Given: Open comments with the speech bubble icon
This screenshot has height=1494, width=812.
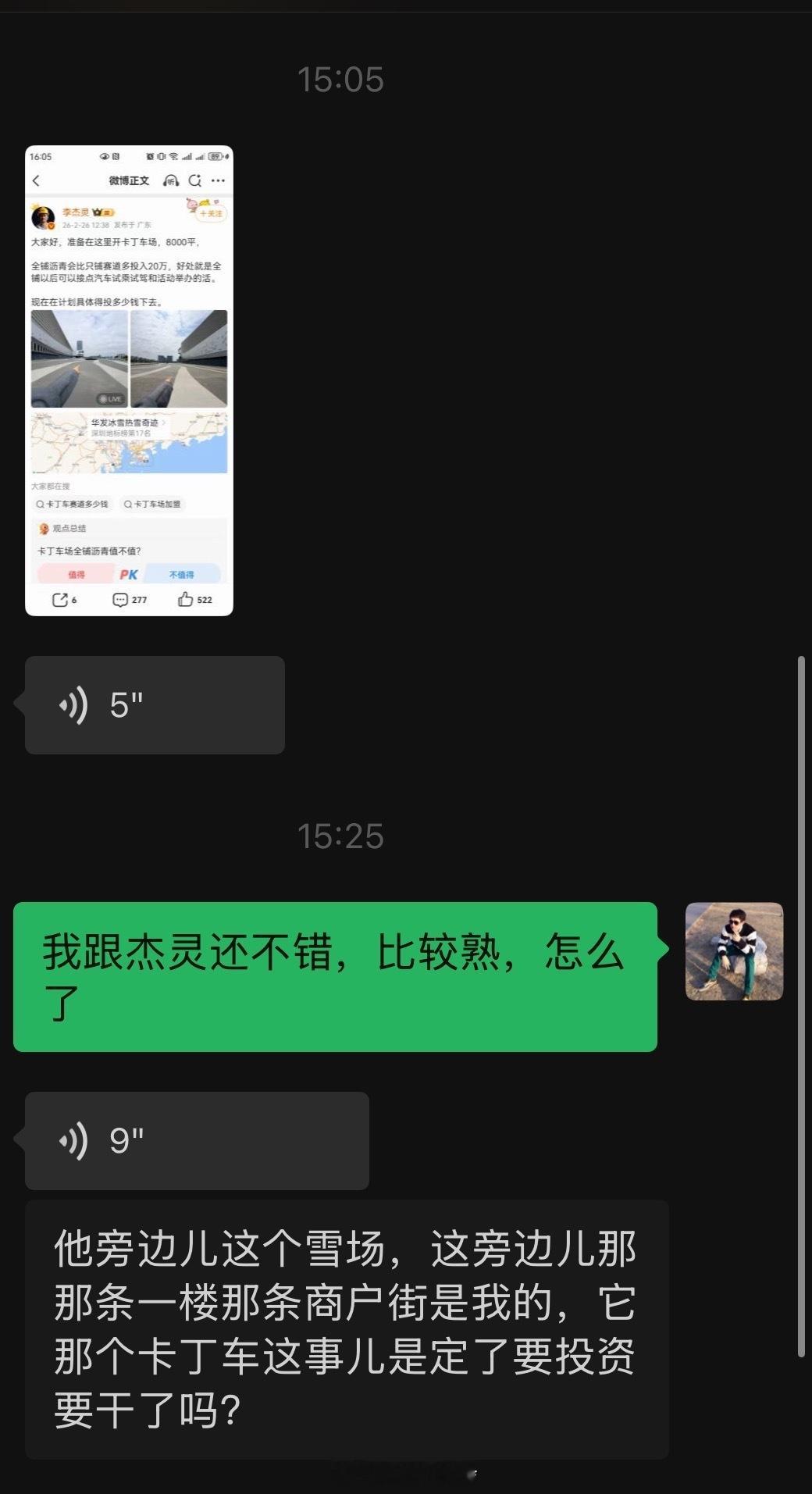Looking at the screenshot, I should [x=120, y=600].
